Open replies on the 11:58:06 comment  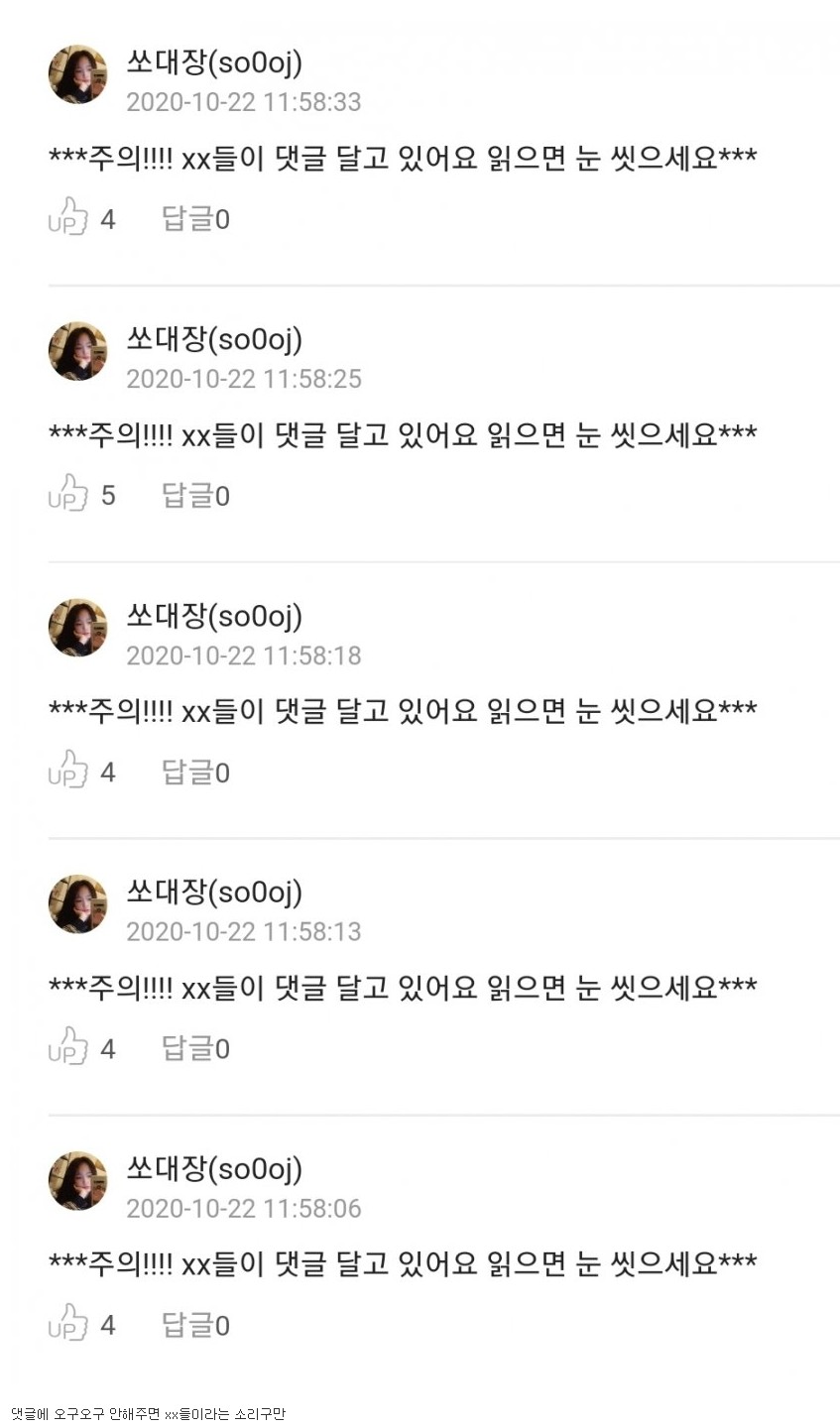pyautogui.click(x=195, y=1326)
